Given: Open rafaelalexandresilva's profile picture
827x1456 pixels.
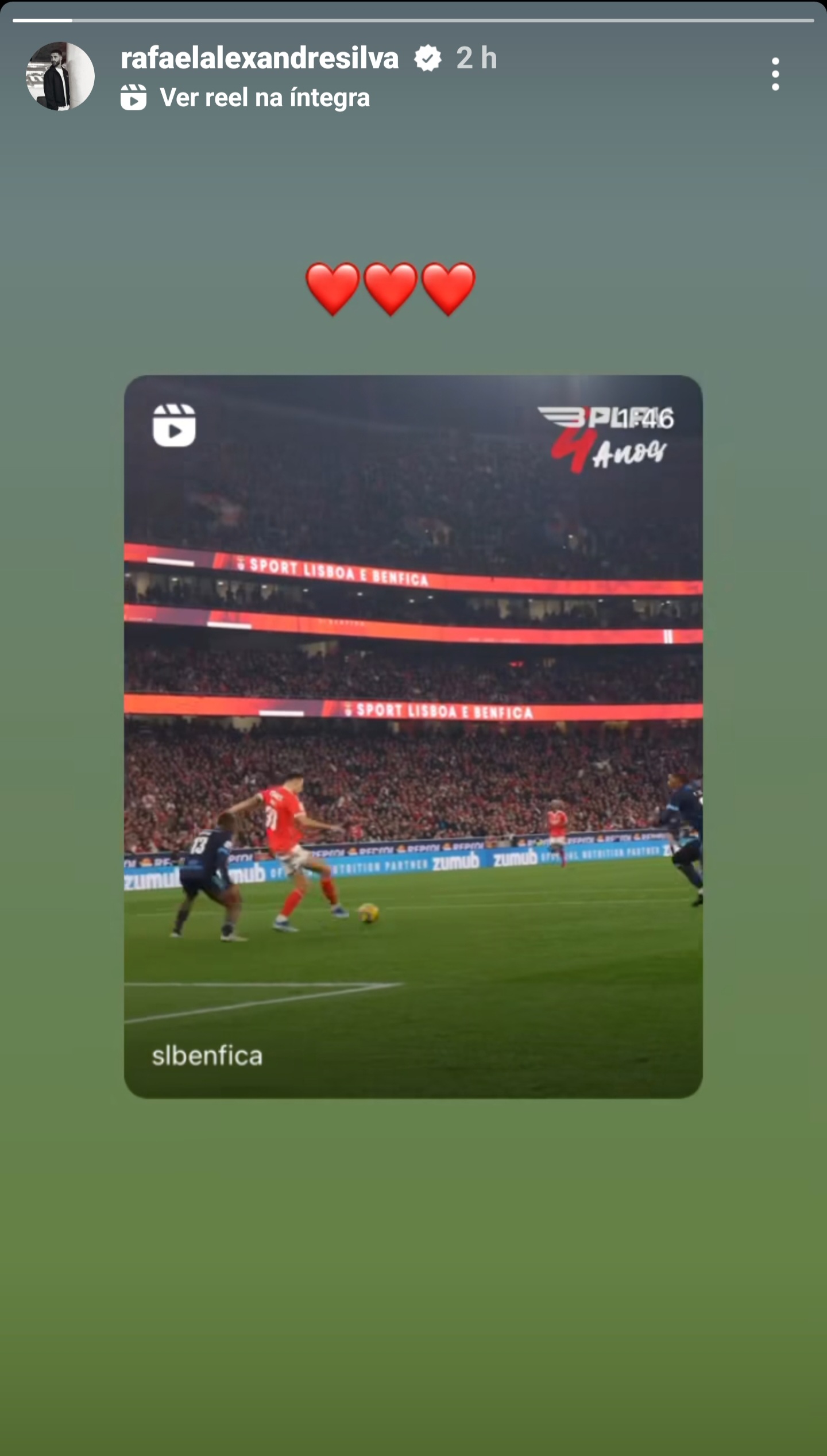Looking at the screenshot, I should tap(60, 76).
